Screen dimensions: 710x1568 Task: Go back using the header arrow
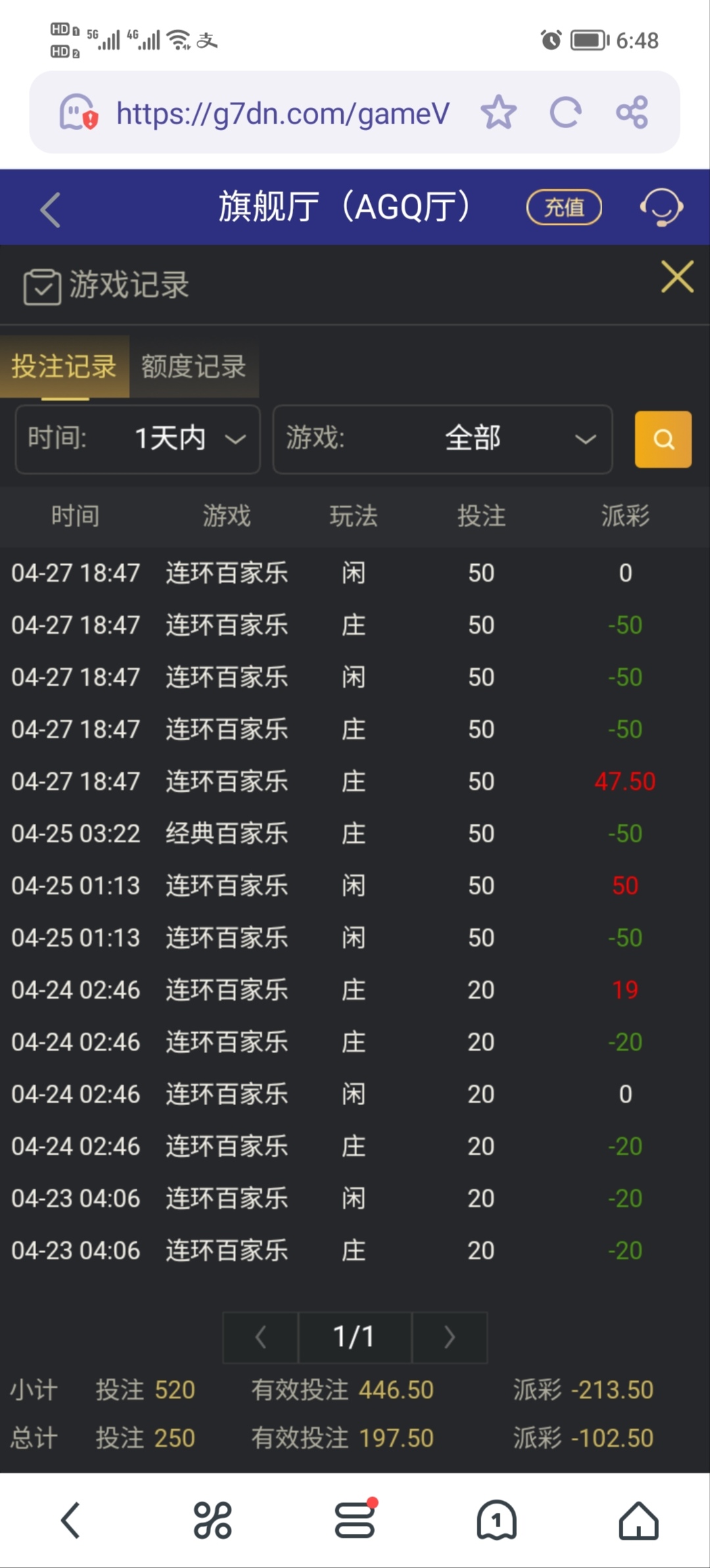51,210
